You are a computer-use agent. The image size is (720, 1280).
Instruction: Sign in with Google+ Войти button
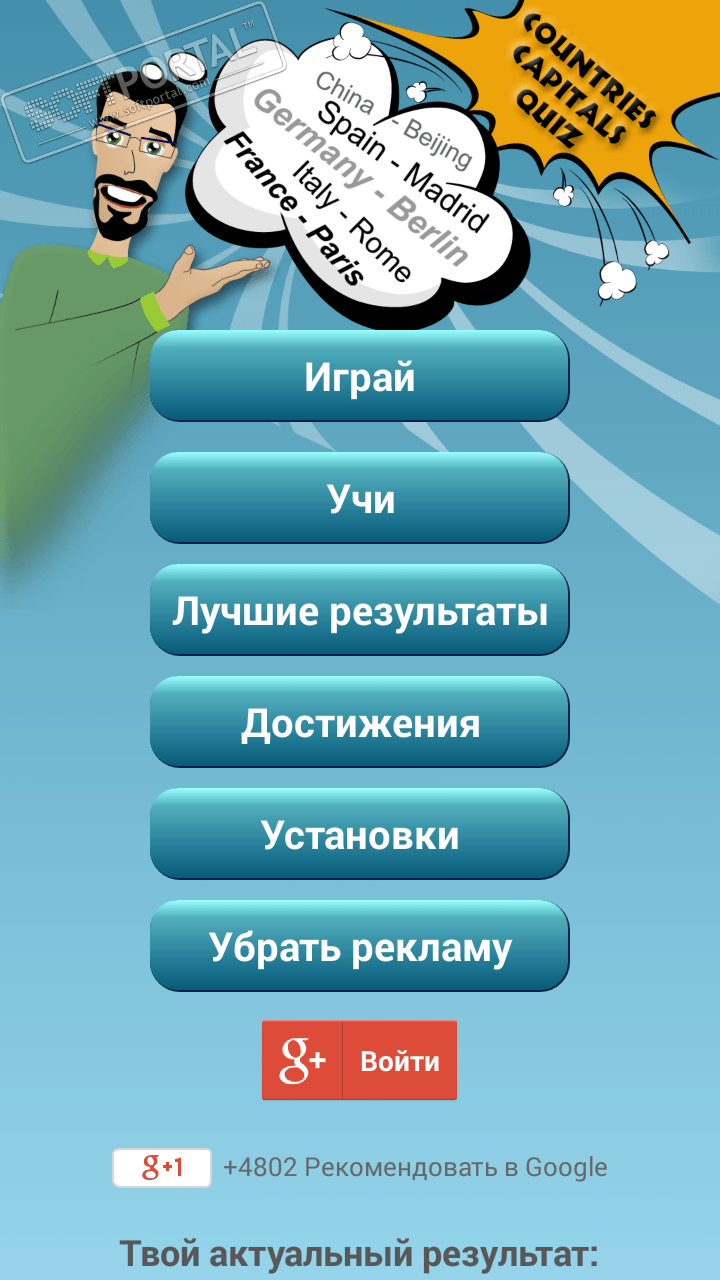point(359,1060)
